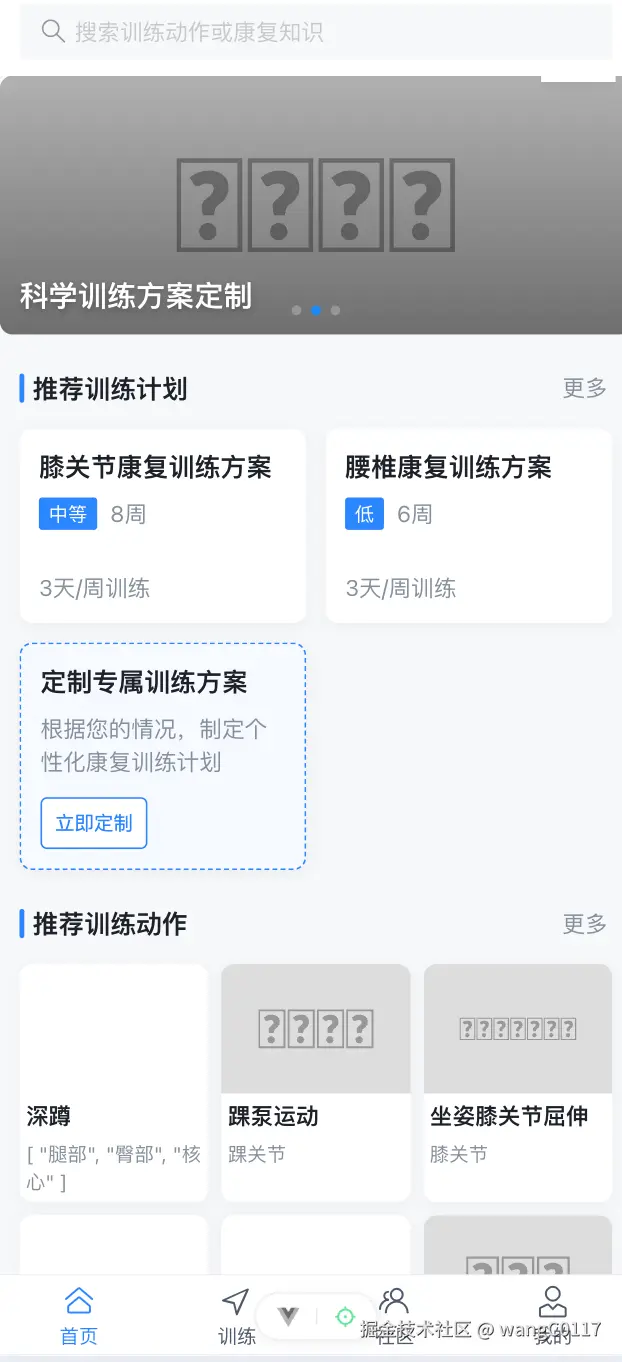
Task: Open the 科学训练方案定制 banner
Action: tap(310, 205)
